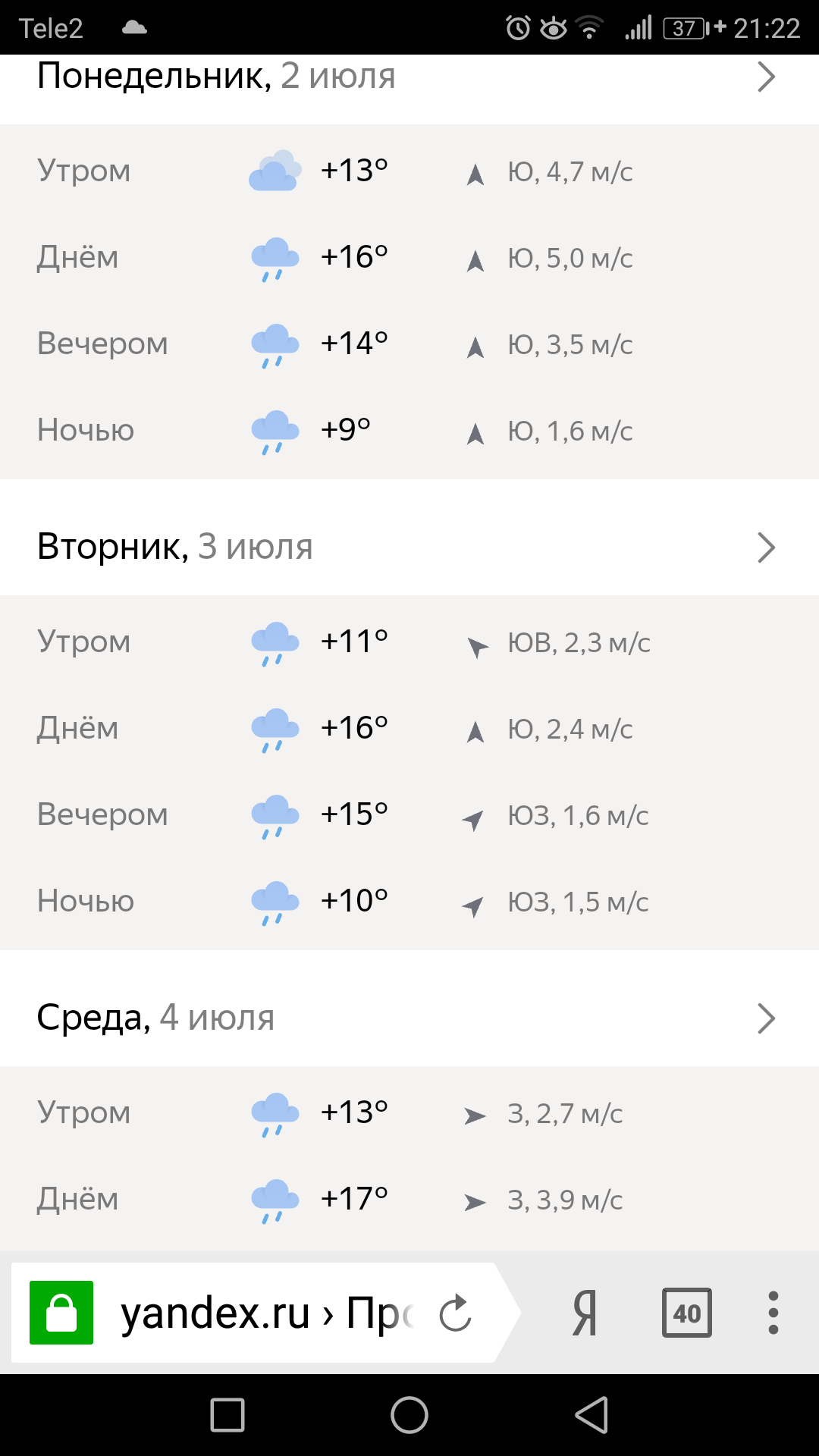Go back with the system back button

point(592,1415)
